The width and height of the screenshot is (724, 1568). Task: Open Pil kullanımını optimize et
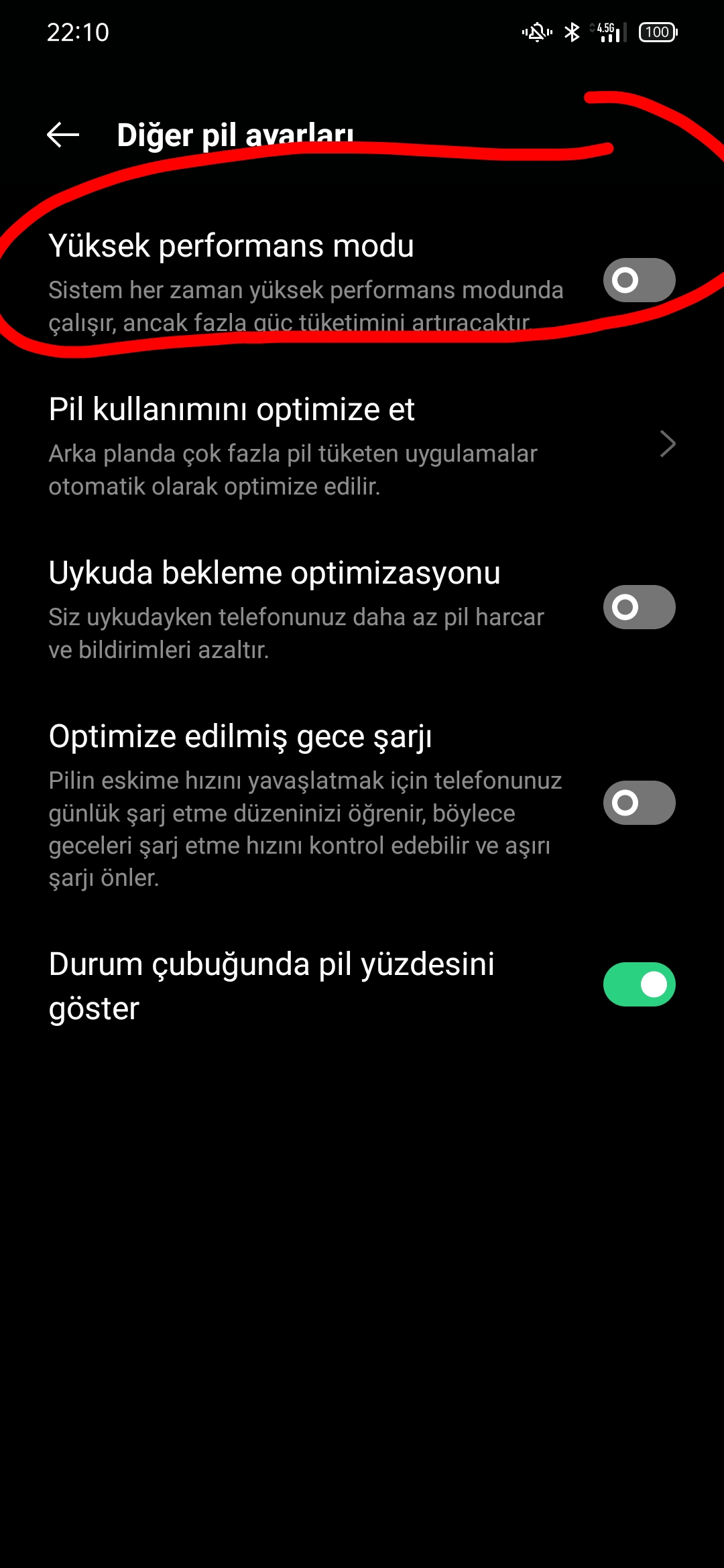(362, 444)
